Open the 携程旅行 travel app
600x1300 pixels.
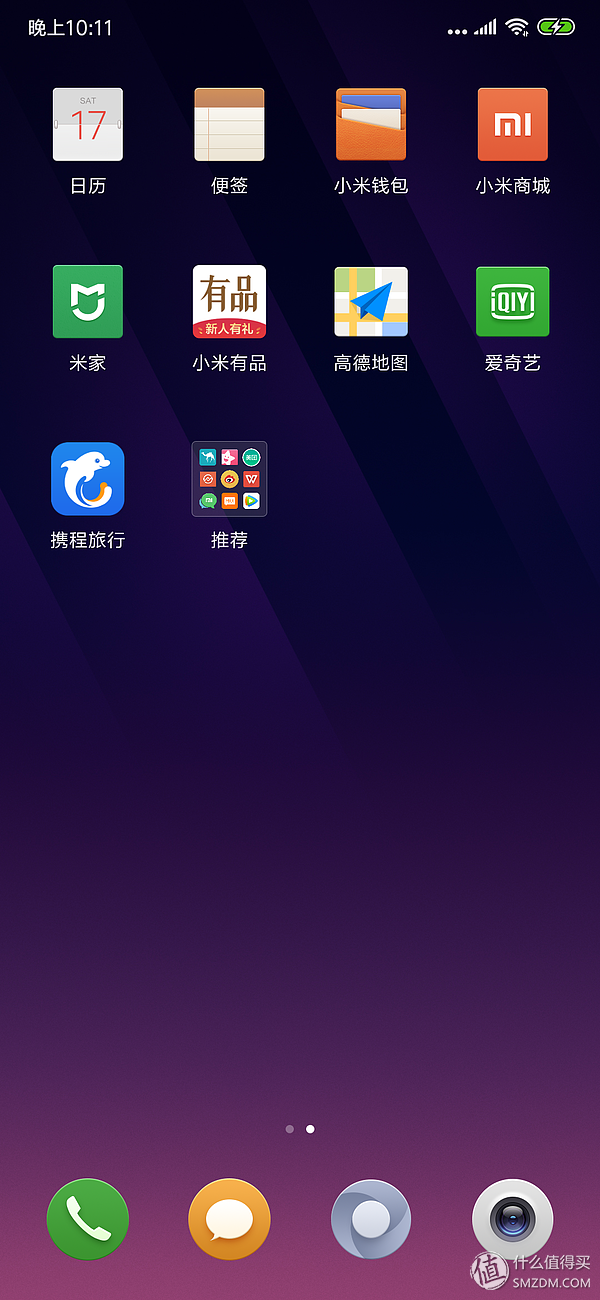(88, 479)
